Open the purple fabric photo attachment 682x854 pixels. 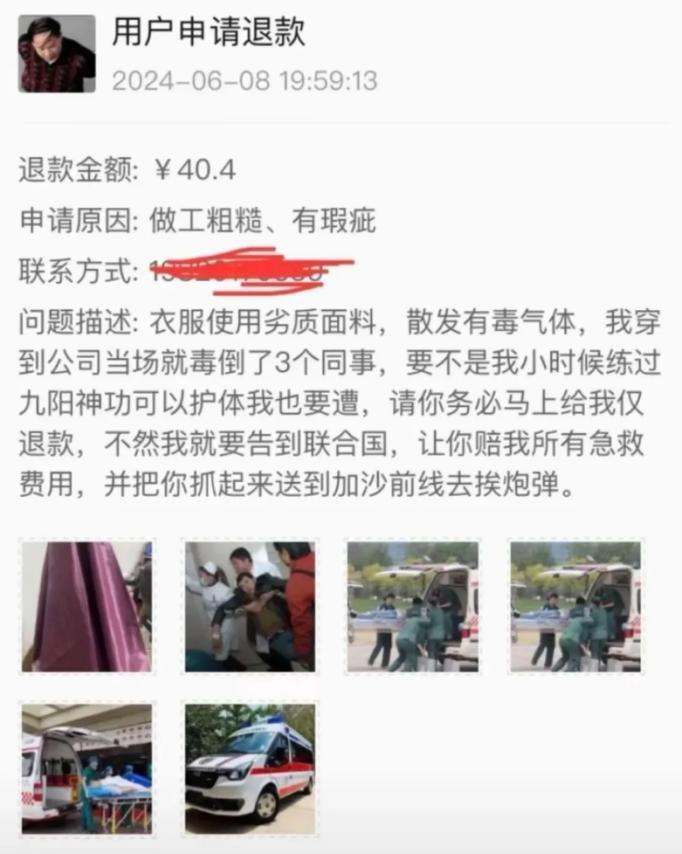click(86, 606)
